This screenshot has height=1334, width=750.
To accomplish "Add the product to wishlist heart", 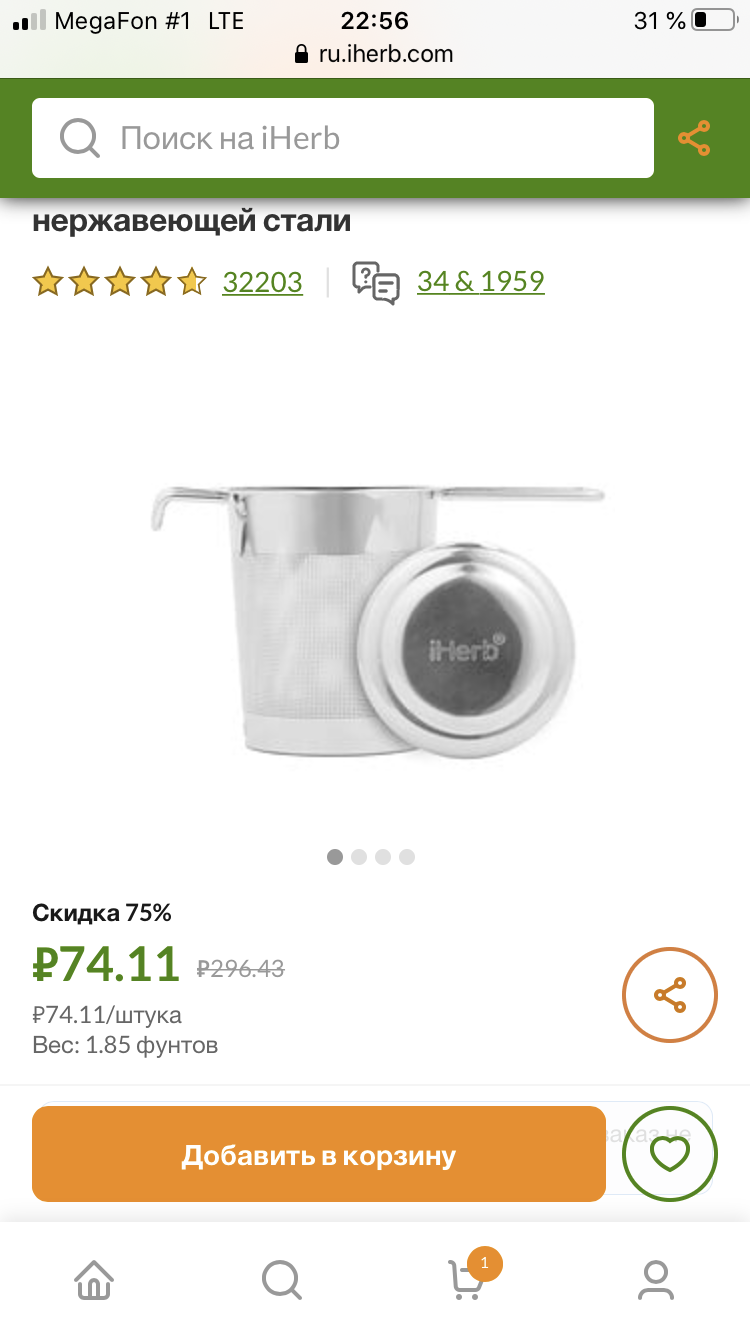I will (670, 1154).
